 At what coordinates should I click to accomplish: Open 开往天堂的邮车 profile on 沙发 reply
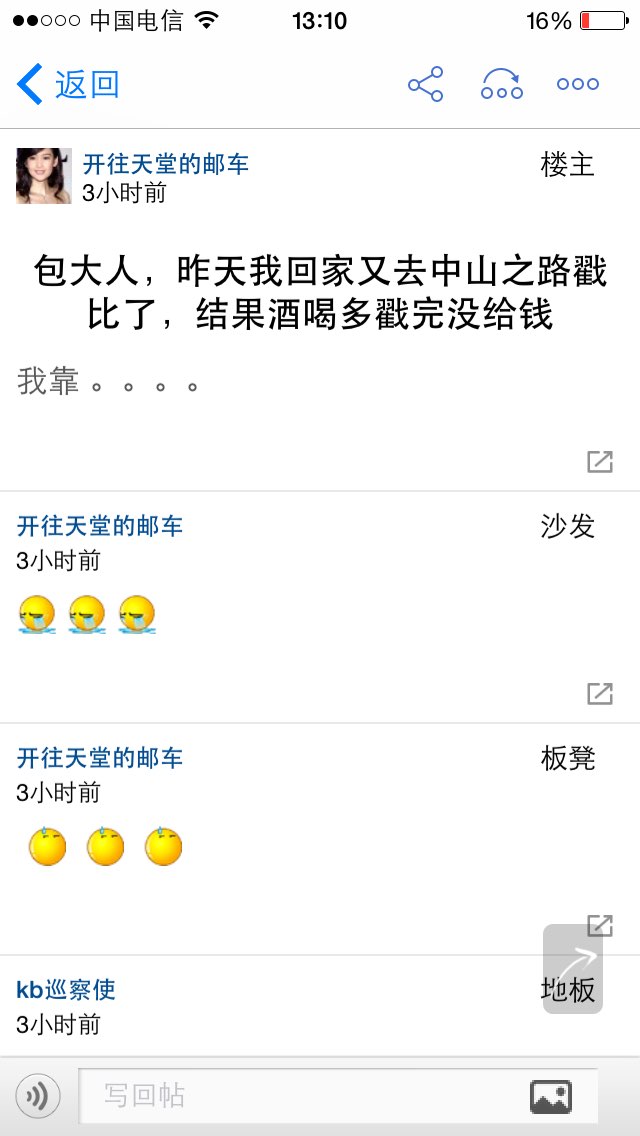click(100, 526)
